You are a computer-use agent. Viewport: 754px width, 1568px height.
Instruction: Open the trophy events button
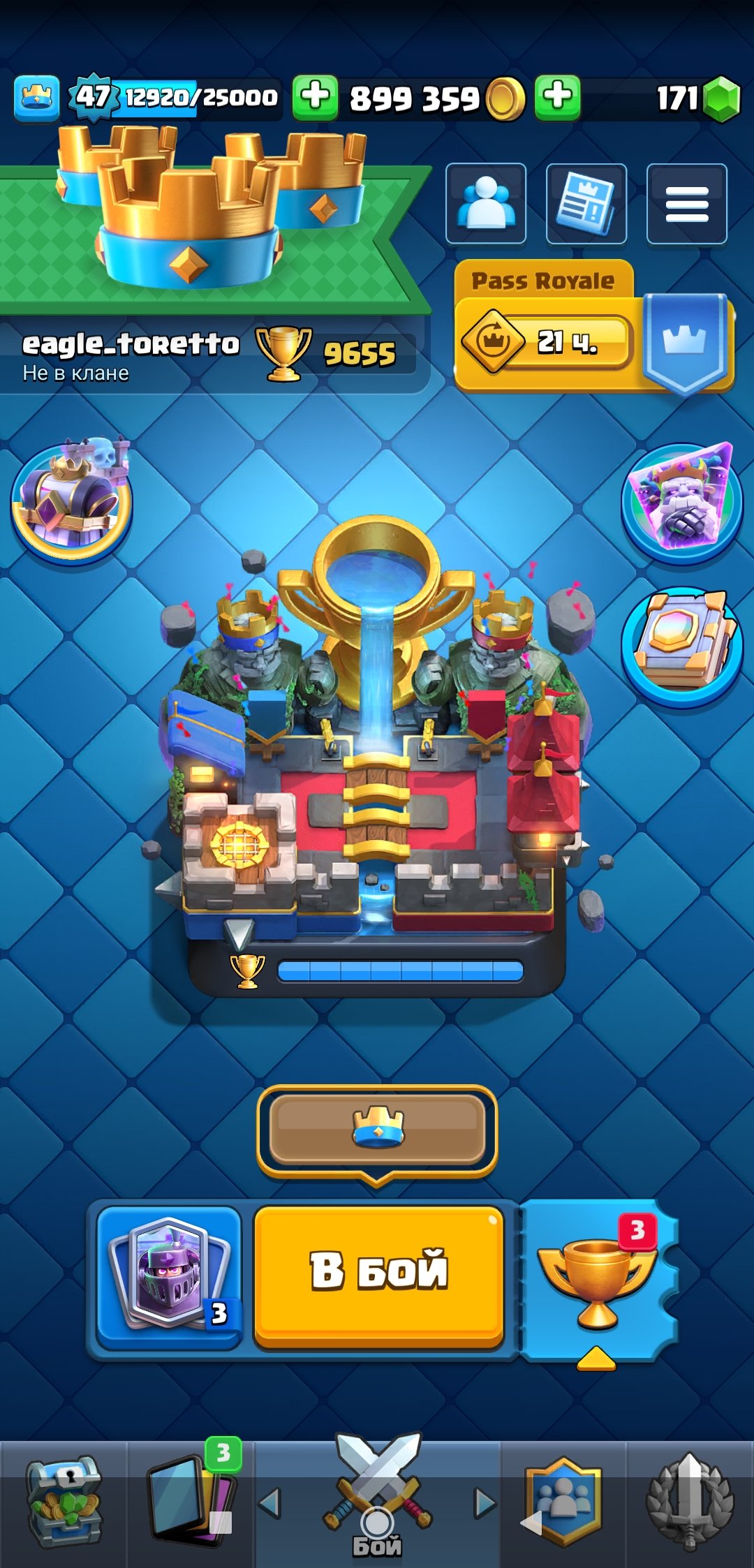click(598, 1279)
